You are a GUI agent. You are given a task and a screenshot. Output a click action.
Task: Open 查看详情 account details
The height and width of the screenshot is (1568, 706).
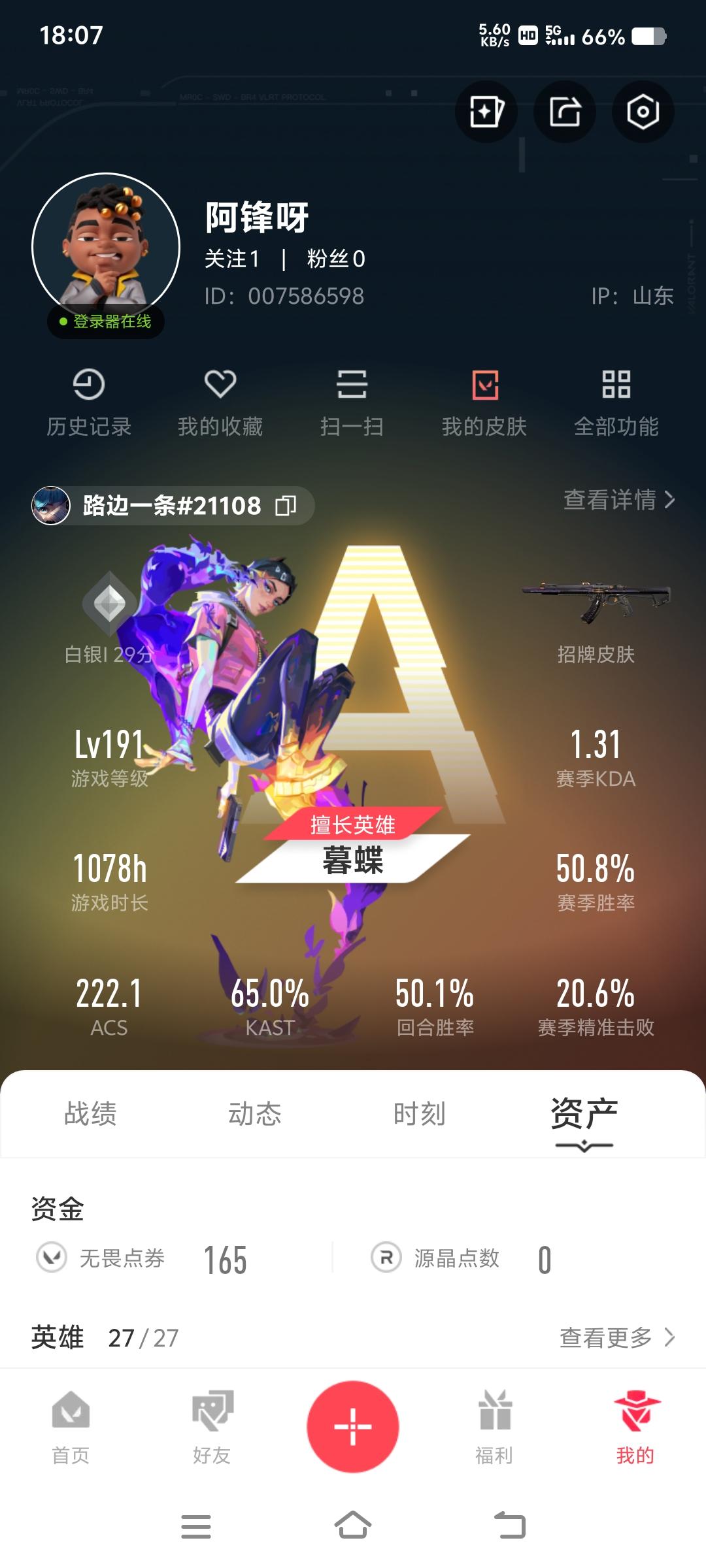click(615, 500)
